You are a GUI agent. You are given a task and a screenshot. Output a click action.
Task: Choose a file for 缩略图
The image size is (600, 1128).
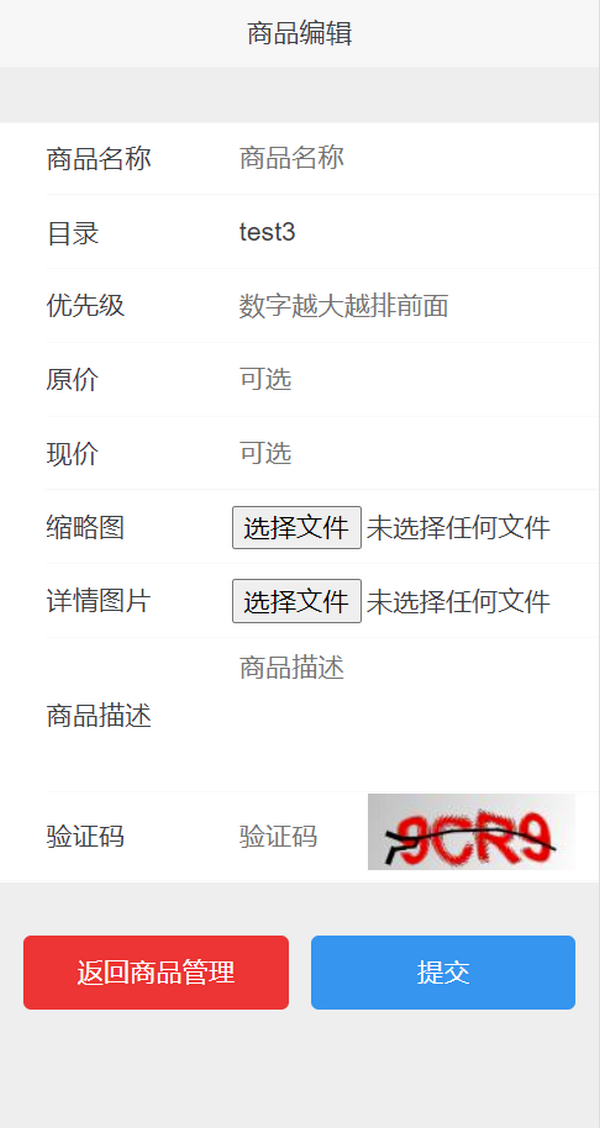[296, 528]
